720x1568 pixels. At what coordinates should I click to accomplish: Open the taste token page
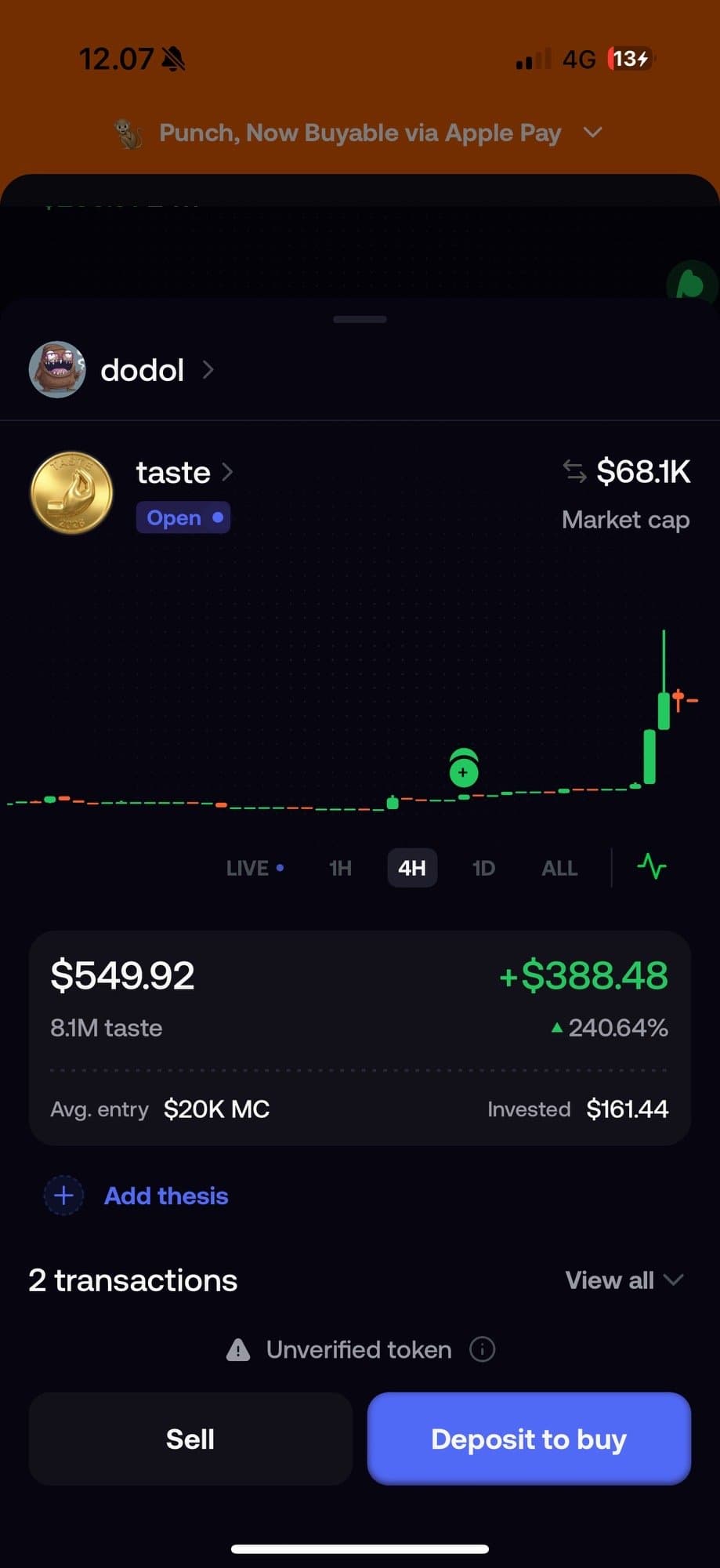click(174, 473)
